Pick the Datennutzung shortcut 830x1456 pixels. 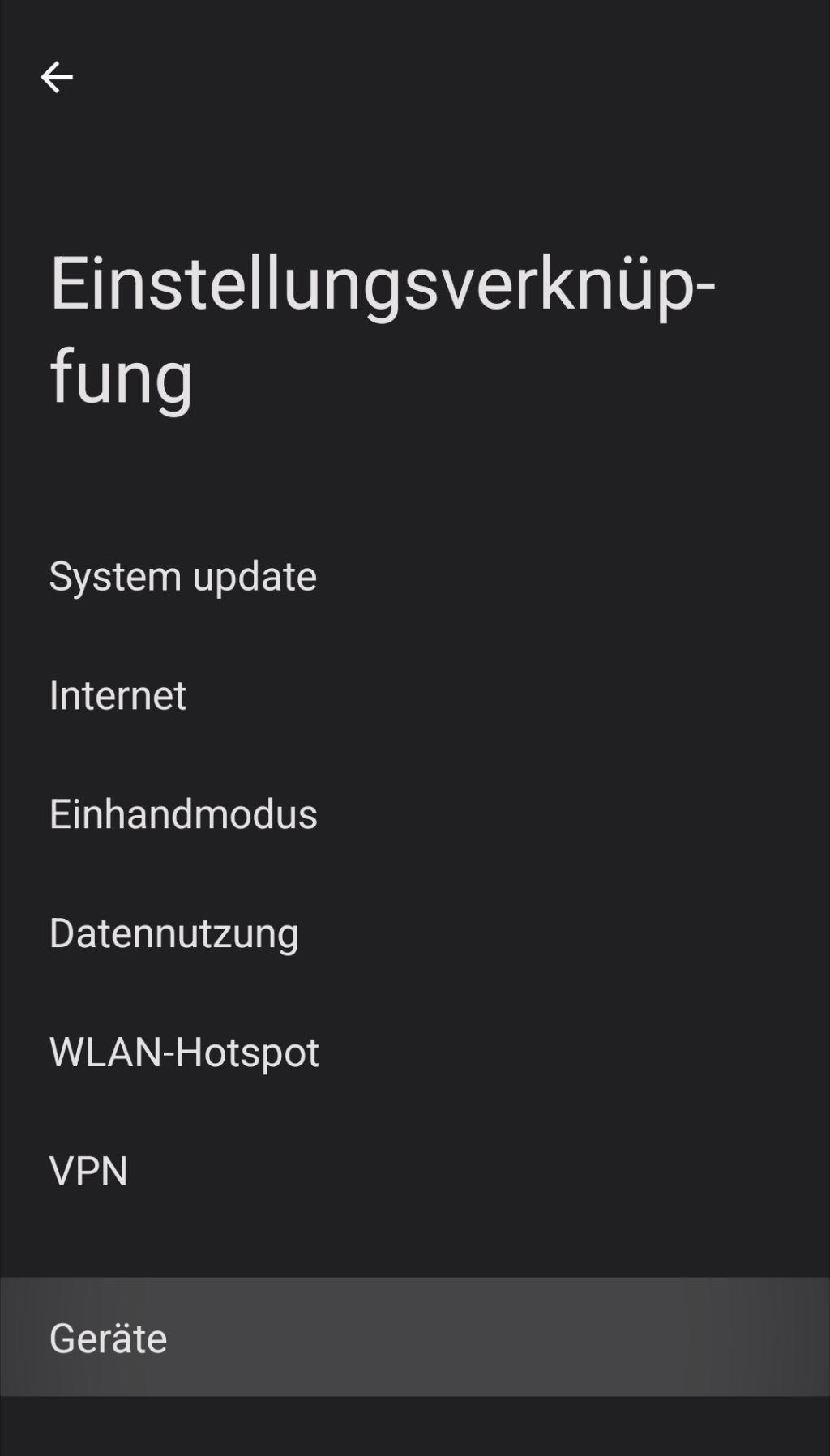415,933
